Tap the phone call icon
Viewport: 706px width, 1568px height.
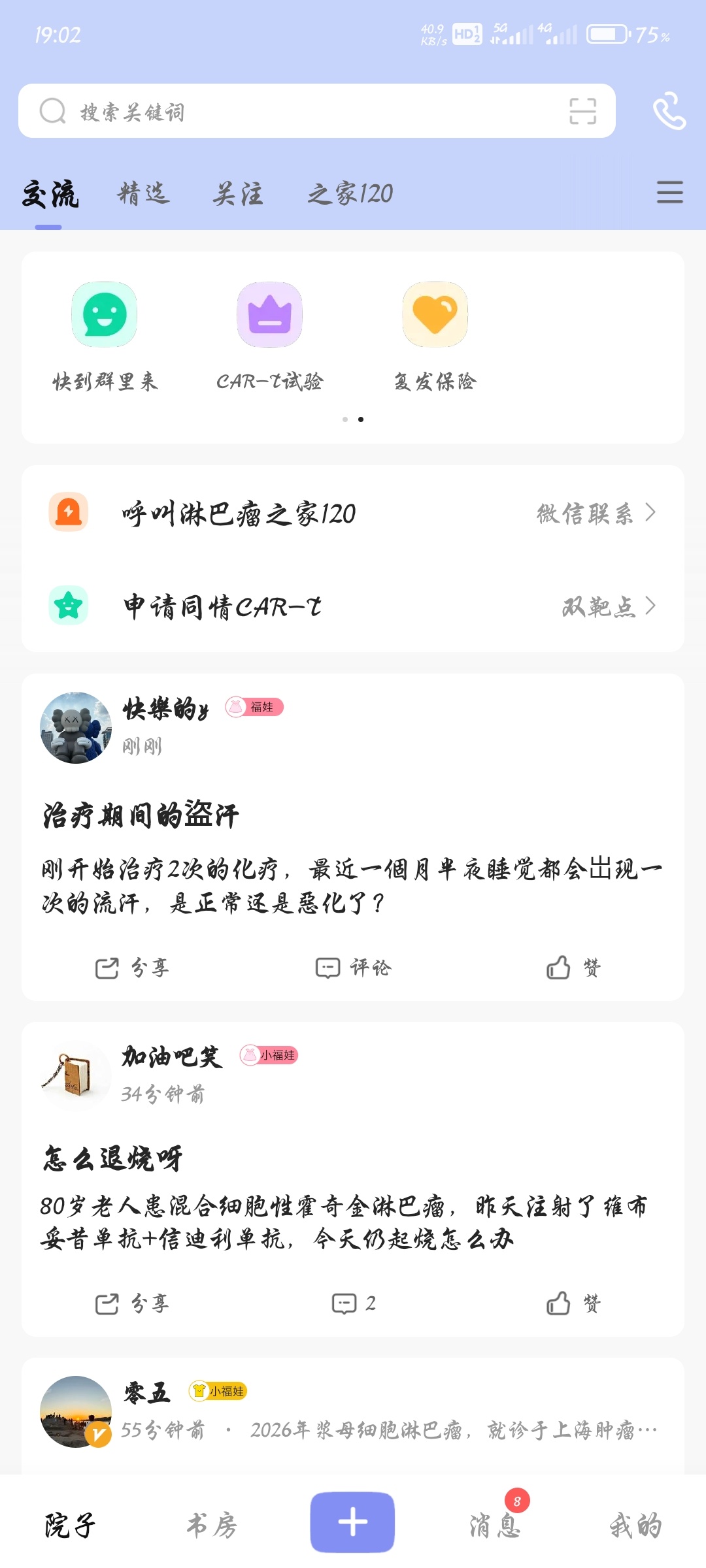pyautogui.click(x=669, y=111)
